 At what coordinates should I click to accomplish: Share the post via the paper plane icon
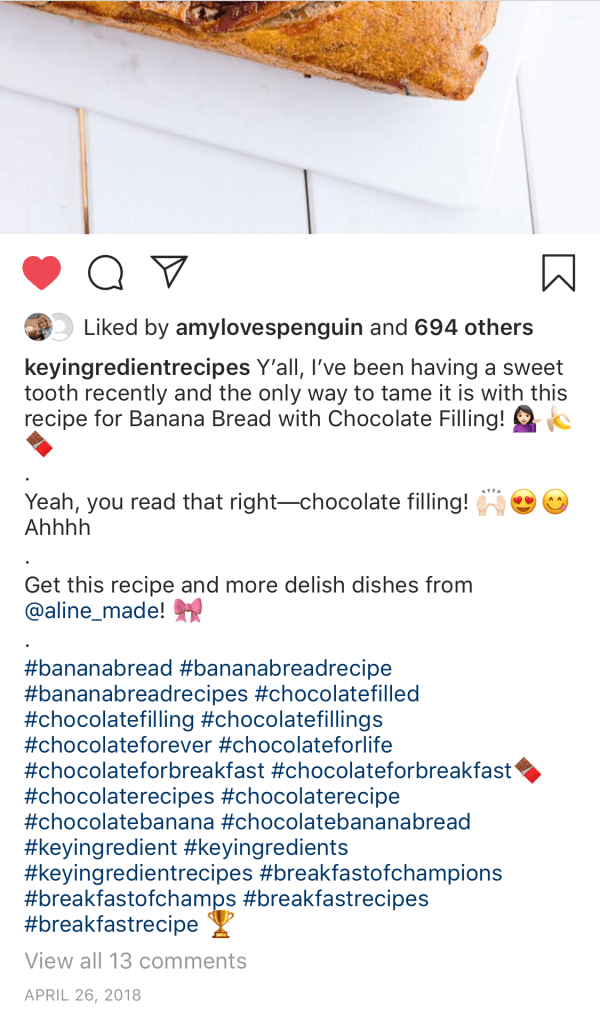click(x=169, y=271)
